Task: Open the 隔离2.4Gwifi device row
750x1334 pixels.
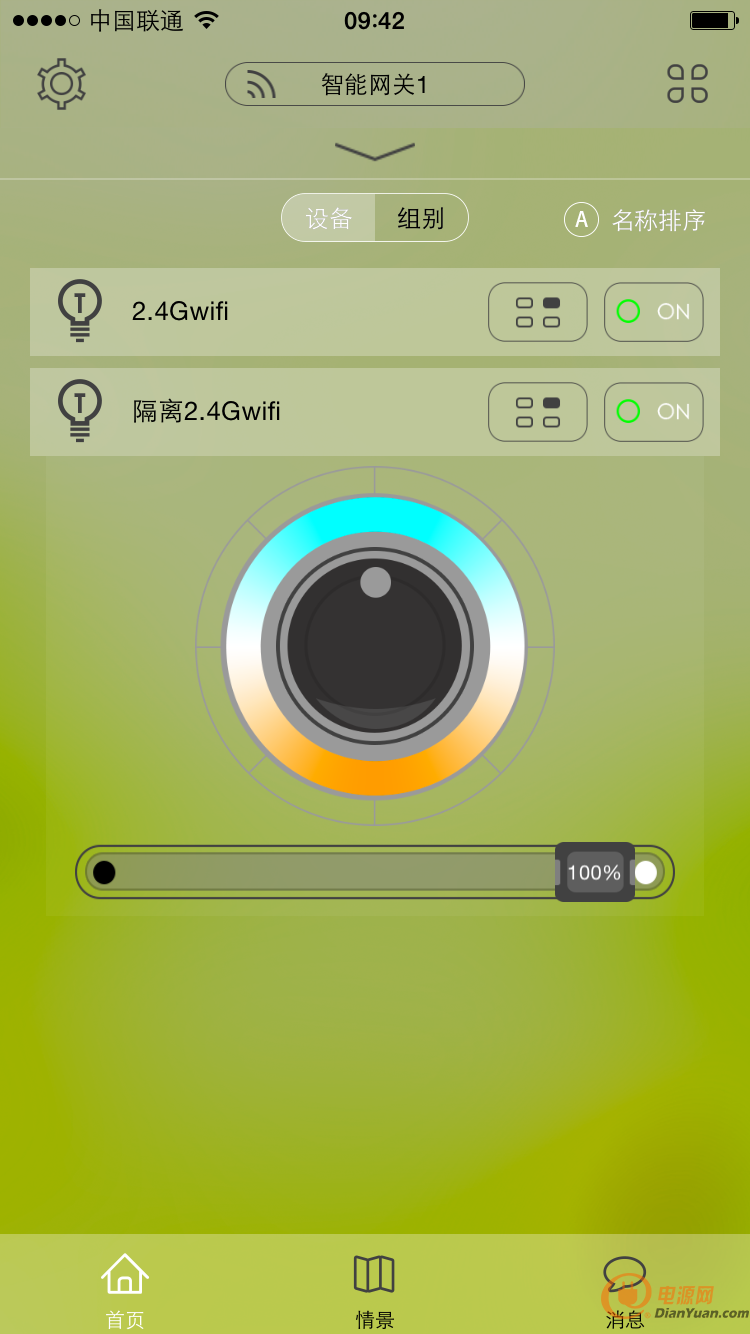Action: pyautogui.click(x=375, y=412)
